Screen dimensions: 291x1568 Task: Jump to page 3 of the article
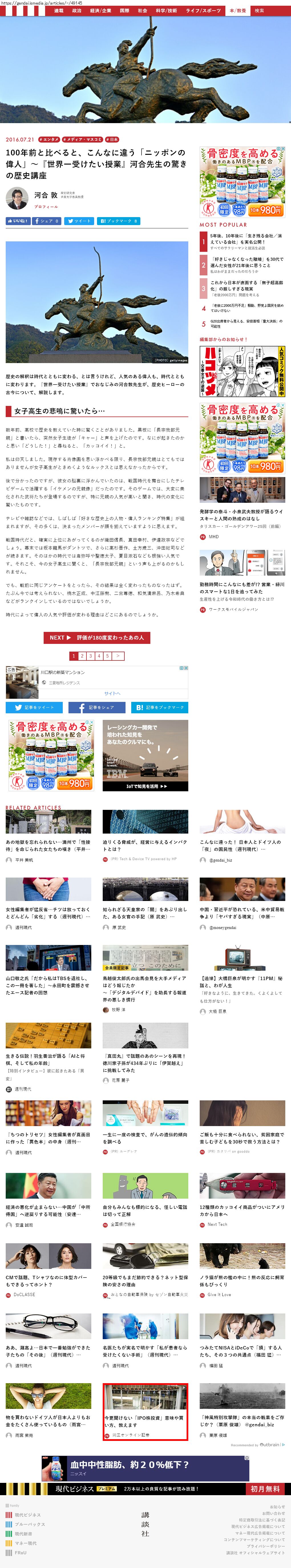pyautogui.click(x=90, y=656)
